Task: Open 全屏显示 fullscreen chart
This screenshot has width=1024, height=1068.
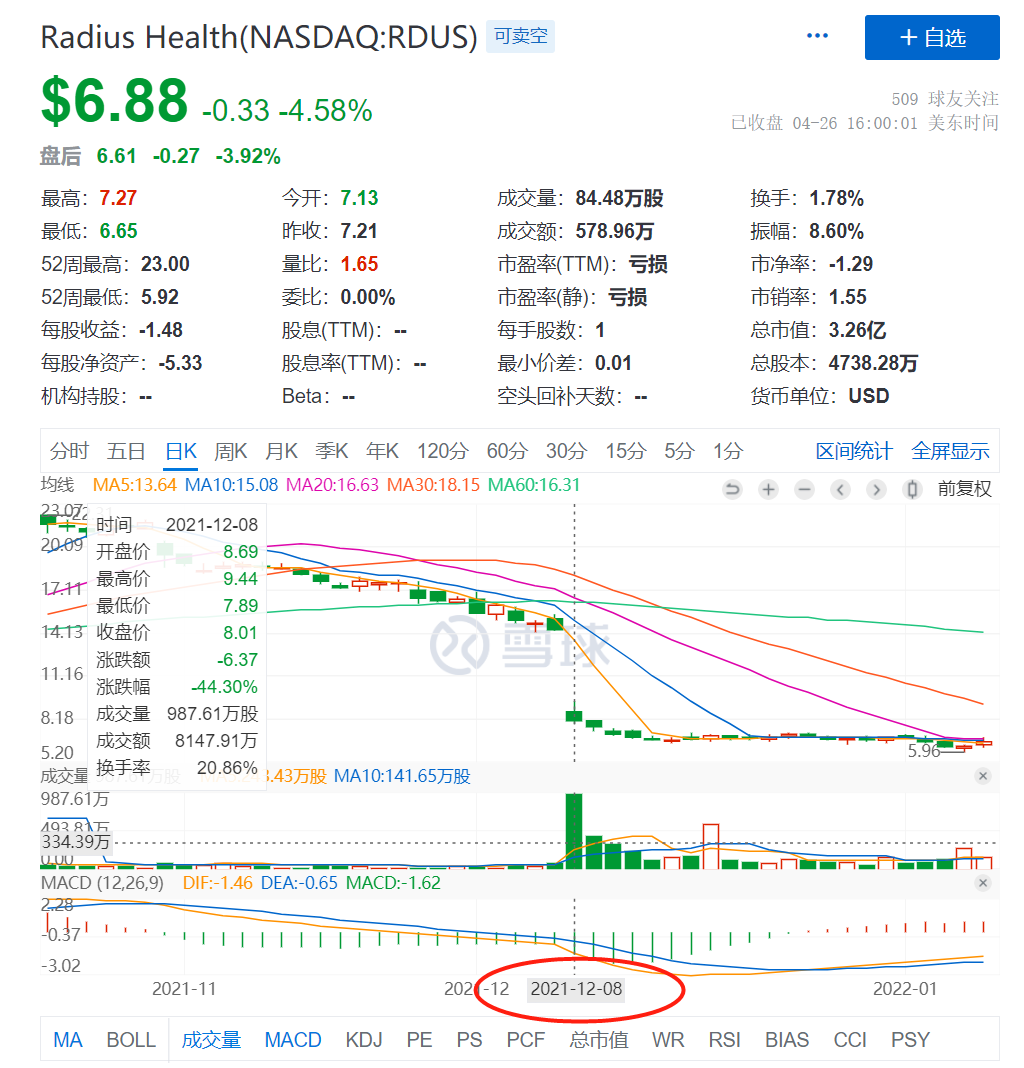Action: click(950, 451)
